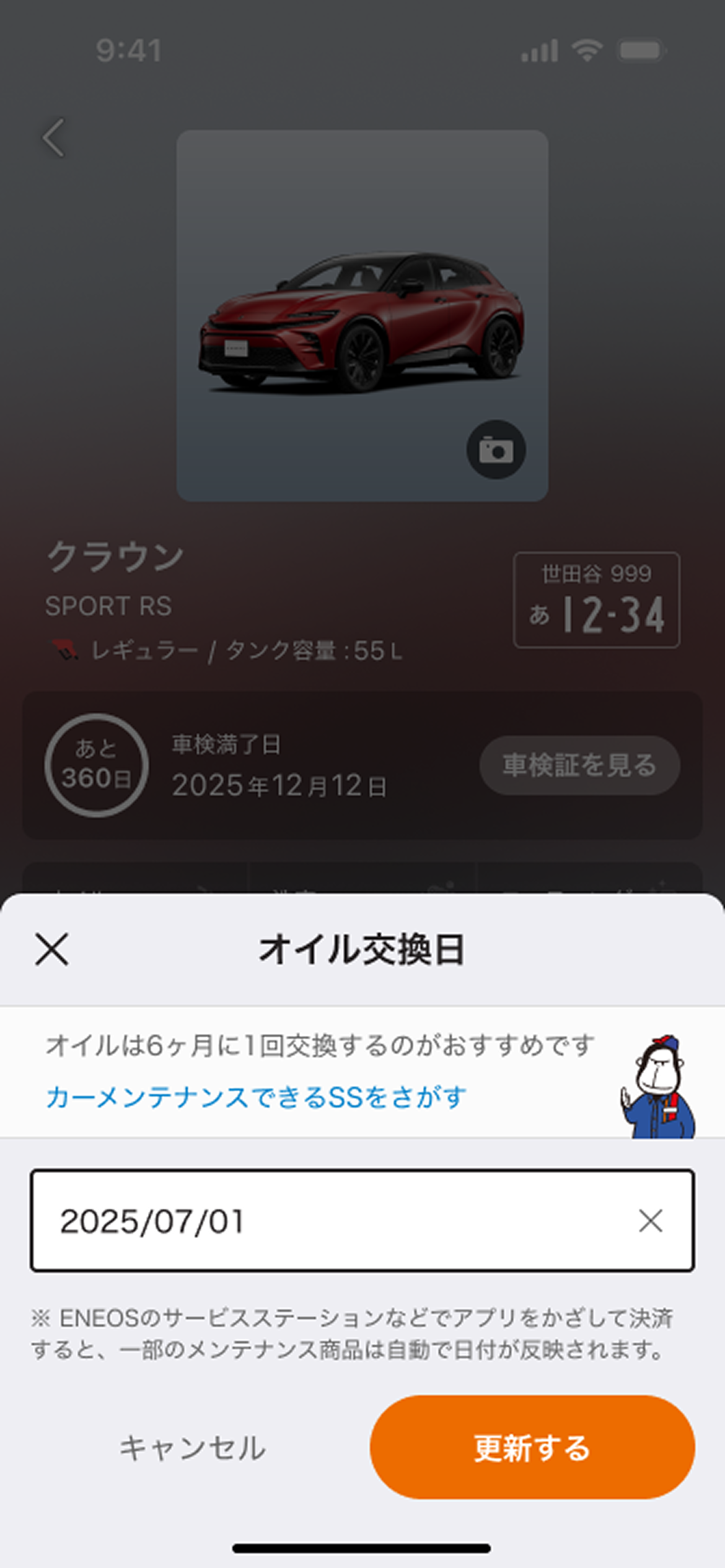Screen dimensions: 725x1568
Task: Confirm with the 更新する button
Action: coord(532,1448)
